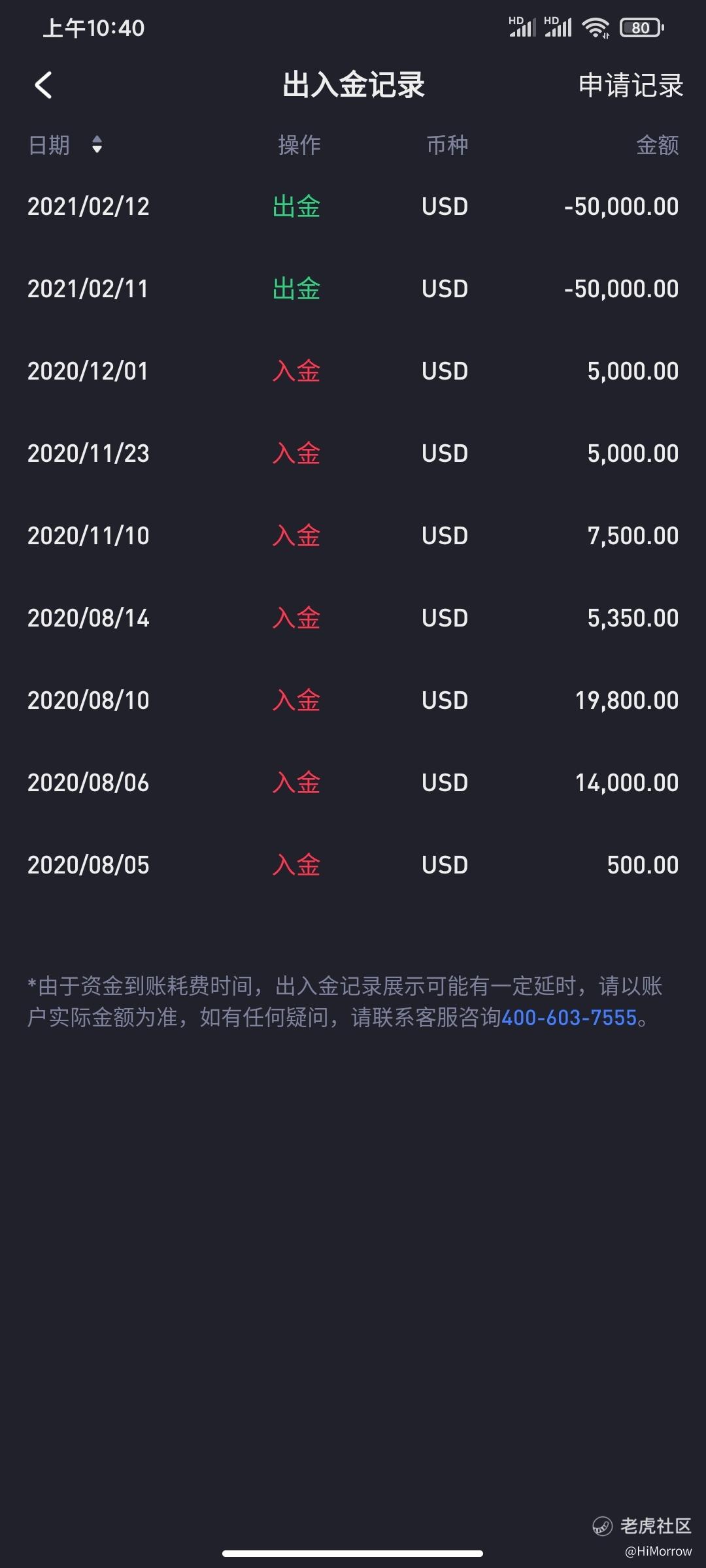
Task: Go back from the 出入金记录 page
Action: (43, 85)
